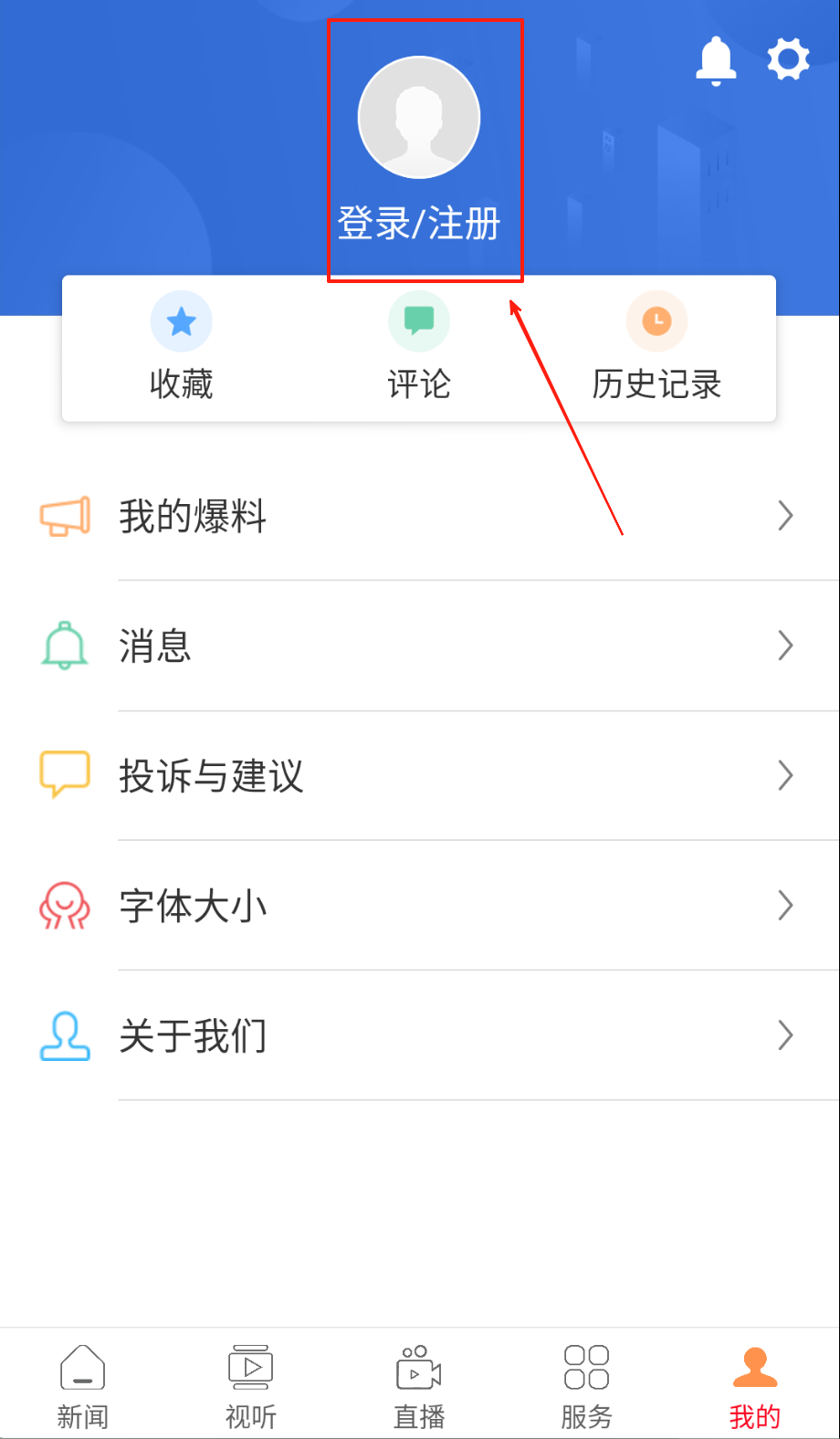
Task: Open the 我的爆料 row
Action: tap(420, 516)
